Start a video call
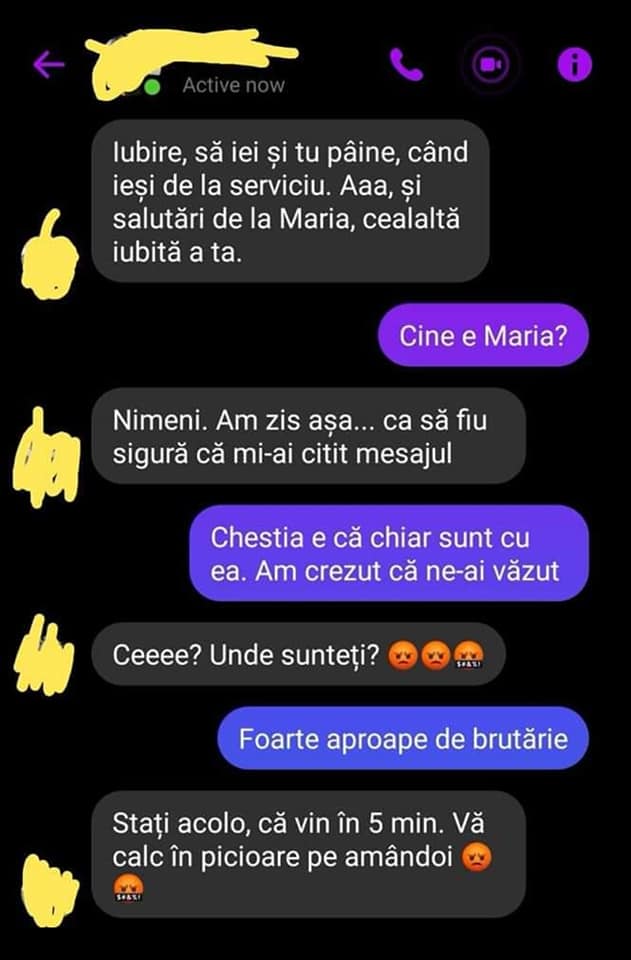Screen dimensions: 631x960 point(489,65)
